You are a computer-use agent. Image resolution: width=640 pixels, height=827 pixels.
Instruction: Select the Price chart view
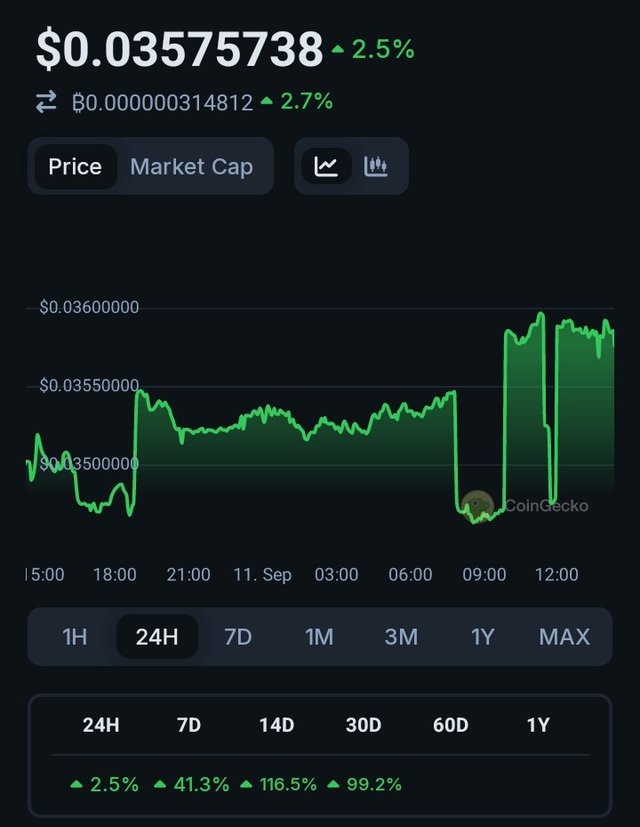pyautogui.click(x=75, y=167)
